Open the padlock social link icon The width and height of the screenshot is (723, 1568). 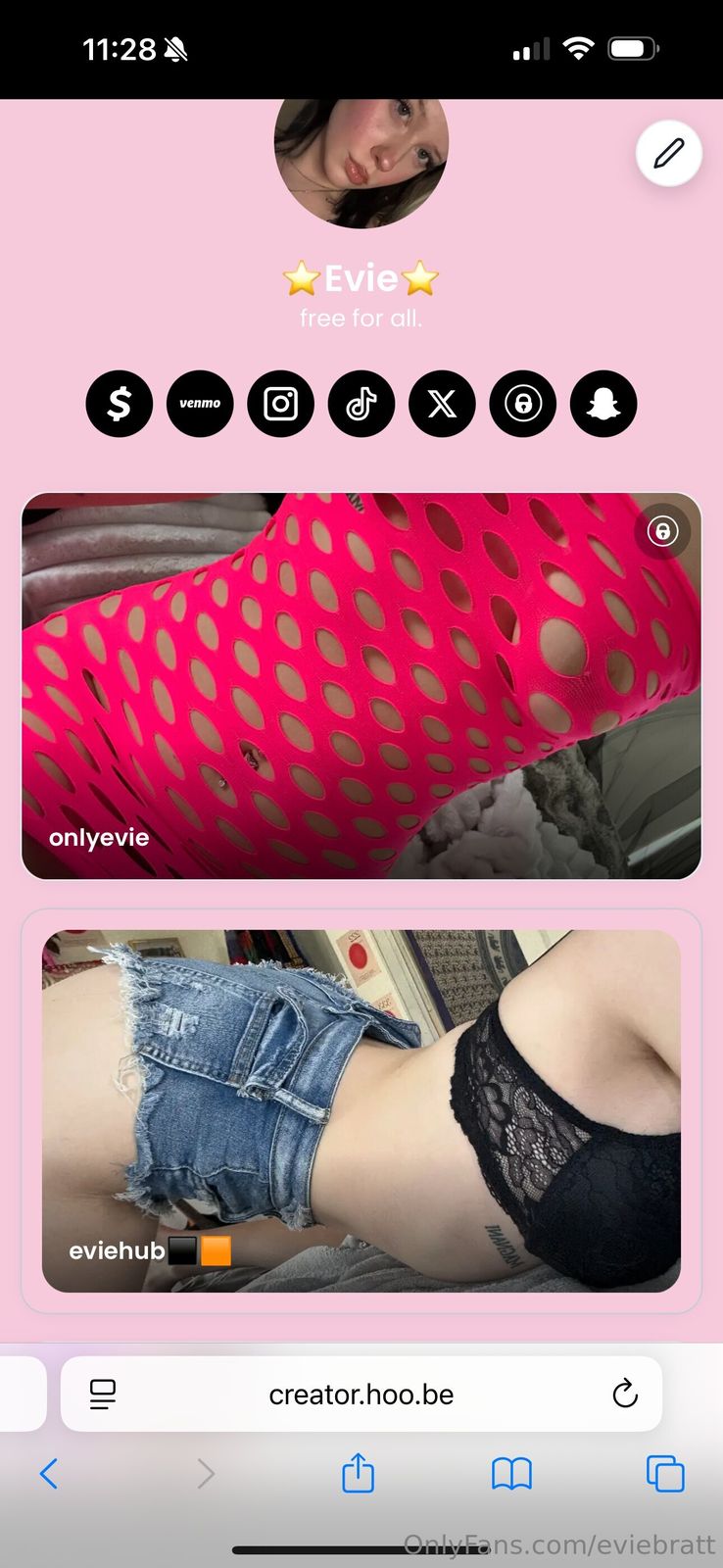(523, 404)
